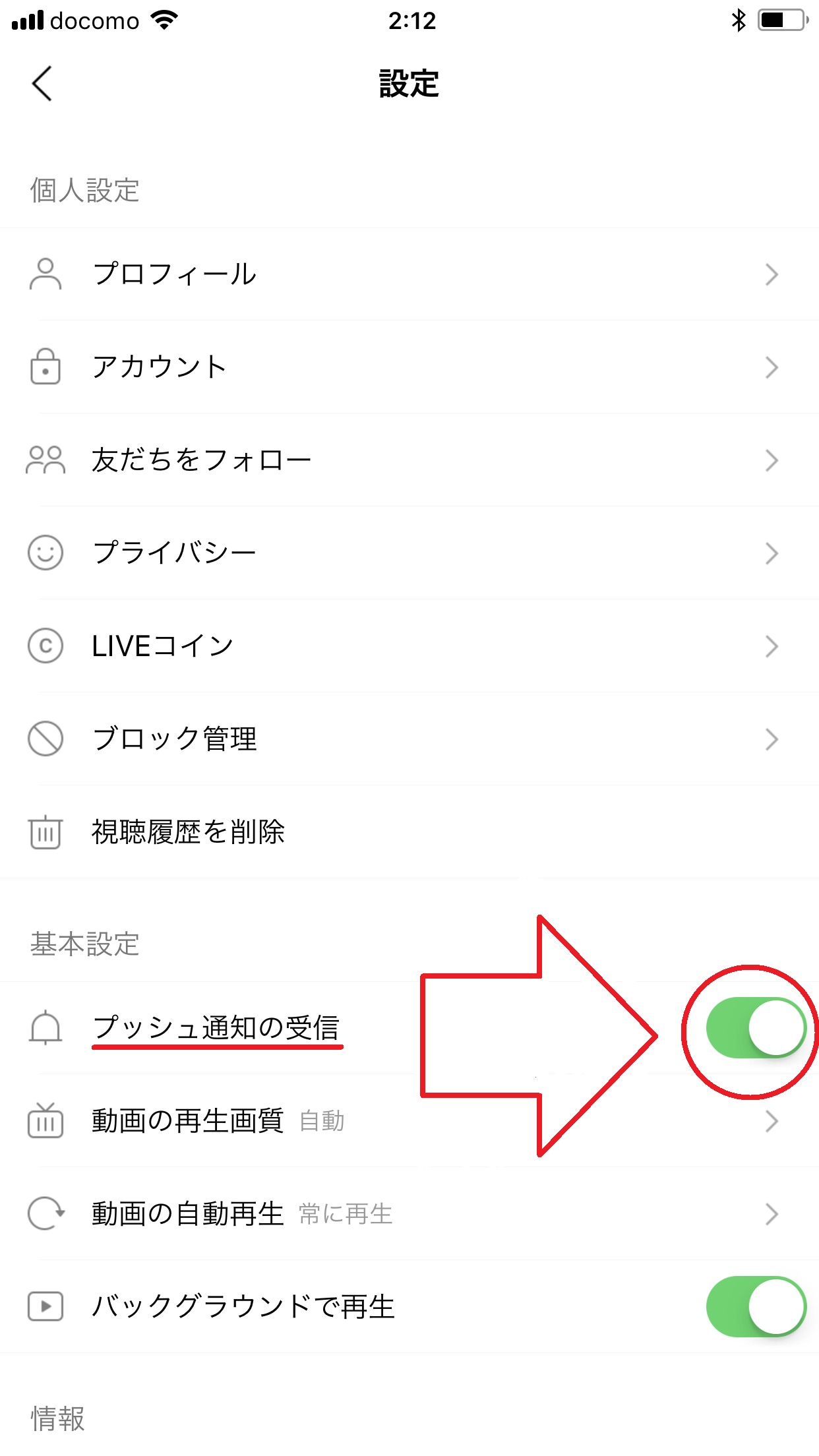Viewport: 819px width, 1456px height.
Task: Open 動画の再生画質 setting
Action: pos(409,1121)
